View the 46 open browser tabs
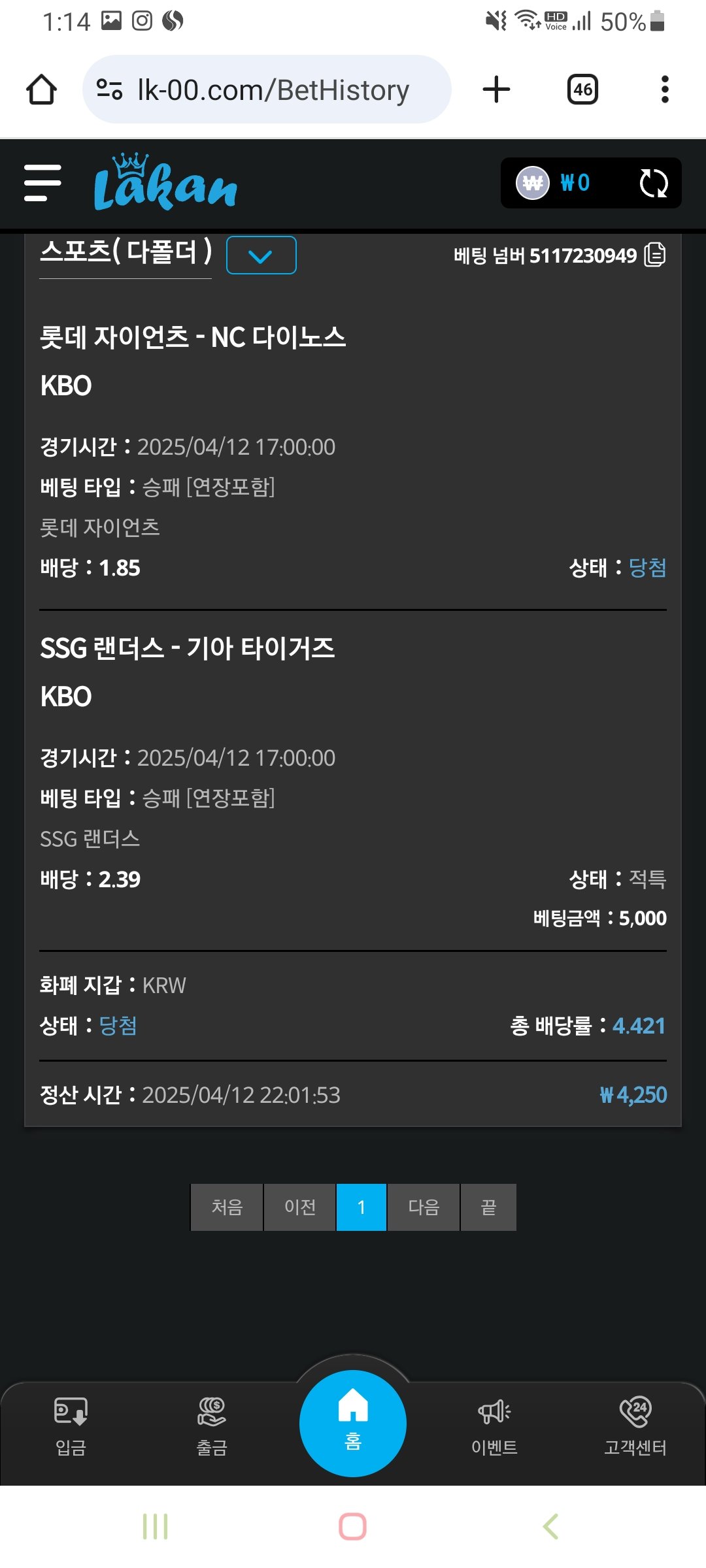Viewport: 706px width, 1568px height. pos(582,90)
